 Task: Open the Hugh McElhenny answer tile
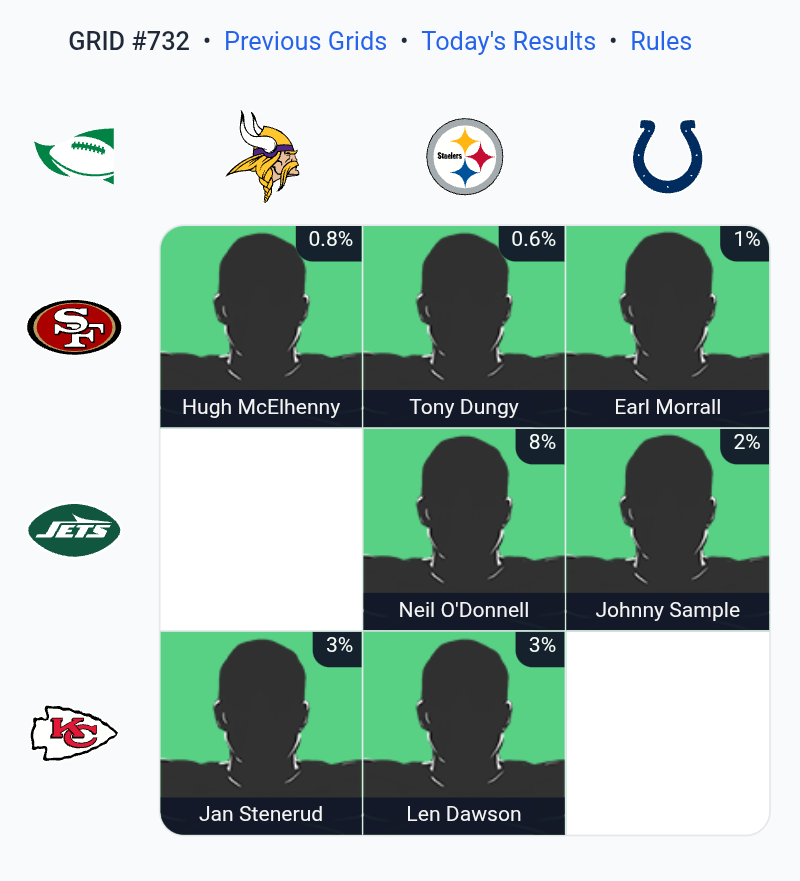point(261,327)
